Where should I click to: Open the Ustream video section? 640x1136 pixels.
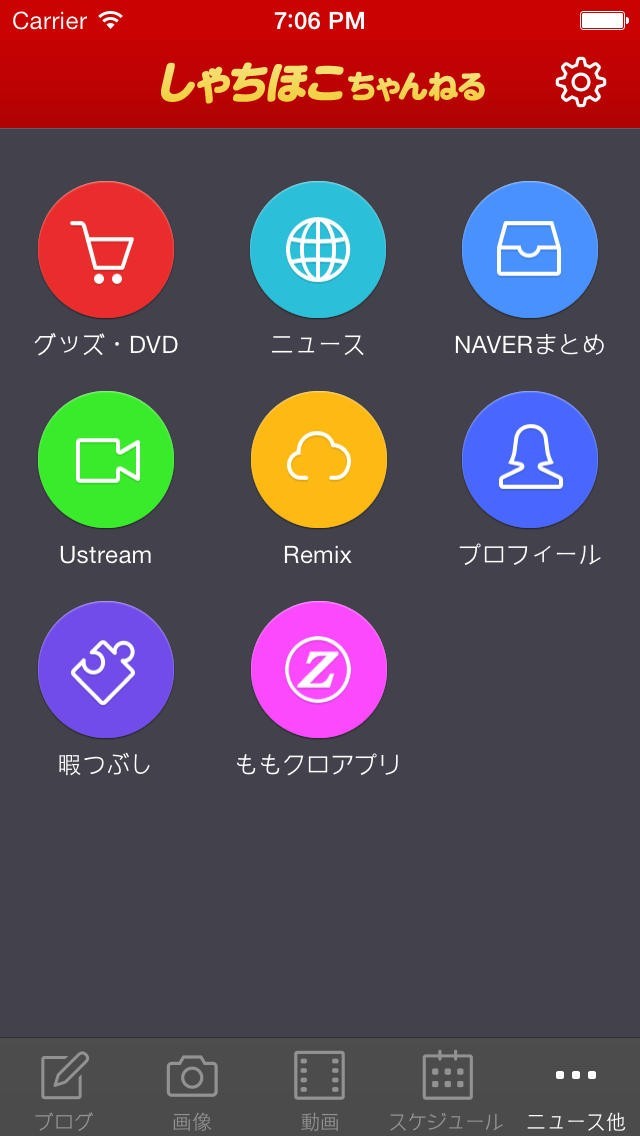click(x=106, y=460)
